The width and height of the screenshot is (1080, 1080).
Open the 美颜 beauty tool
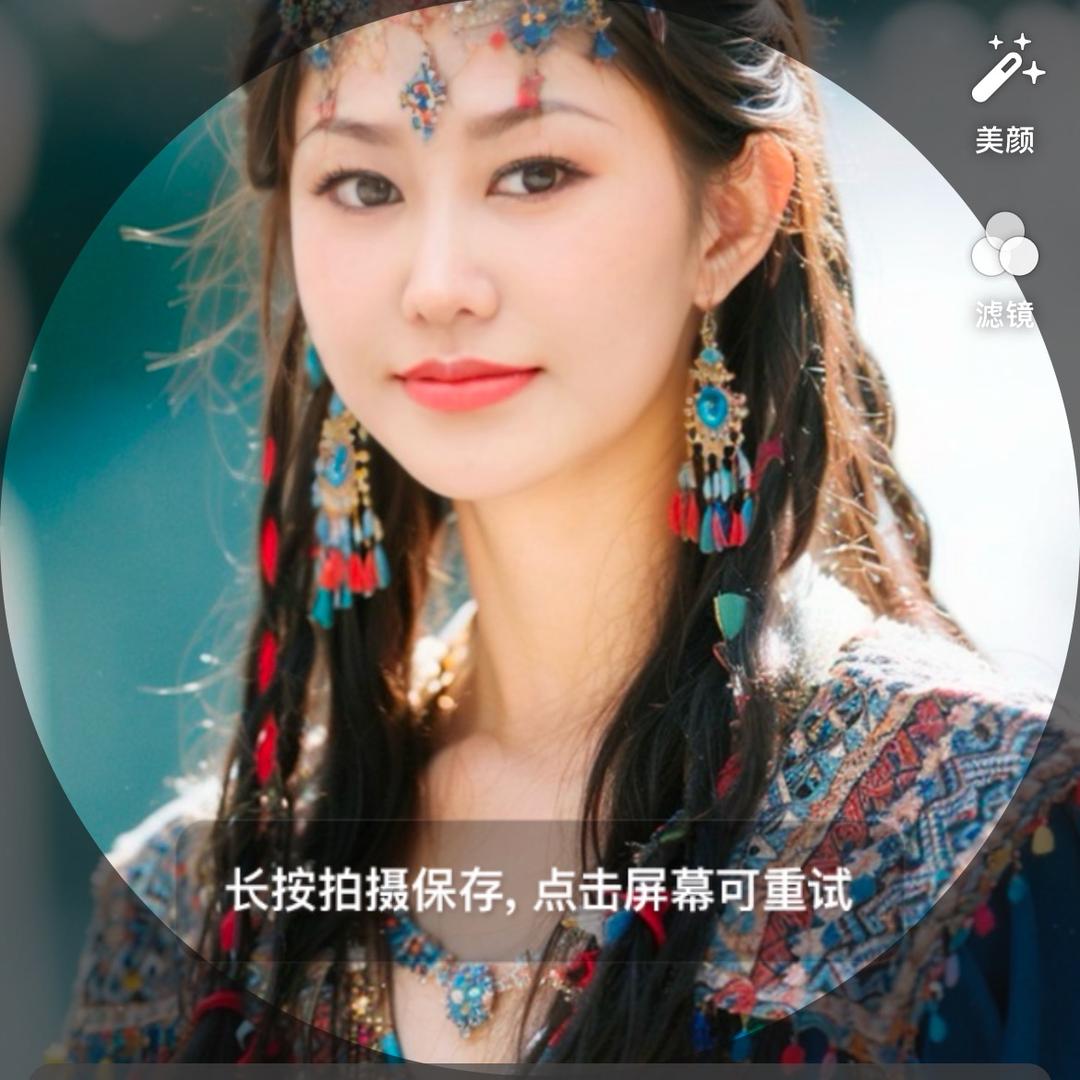[1005, 92]
